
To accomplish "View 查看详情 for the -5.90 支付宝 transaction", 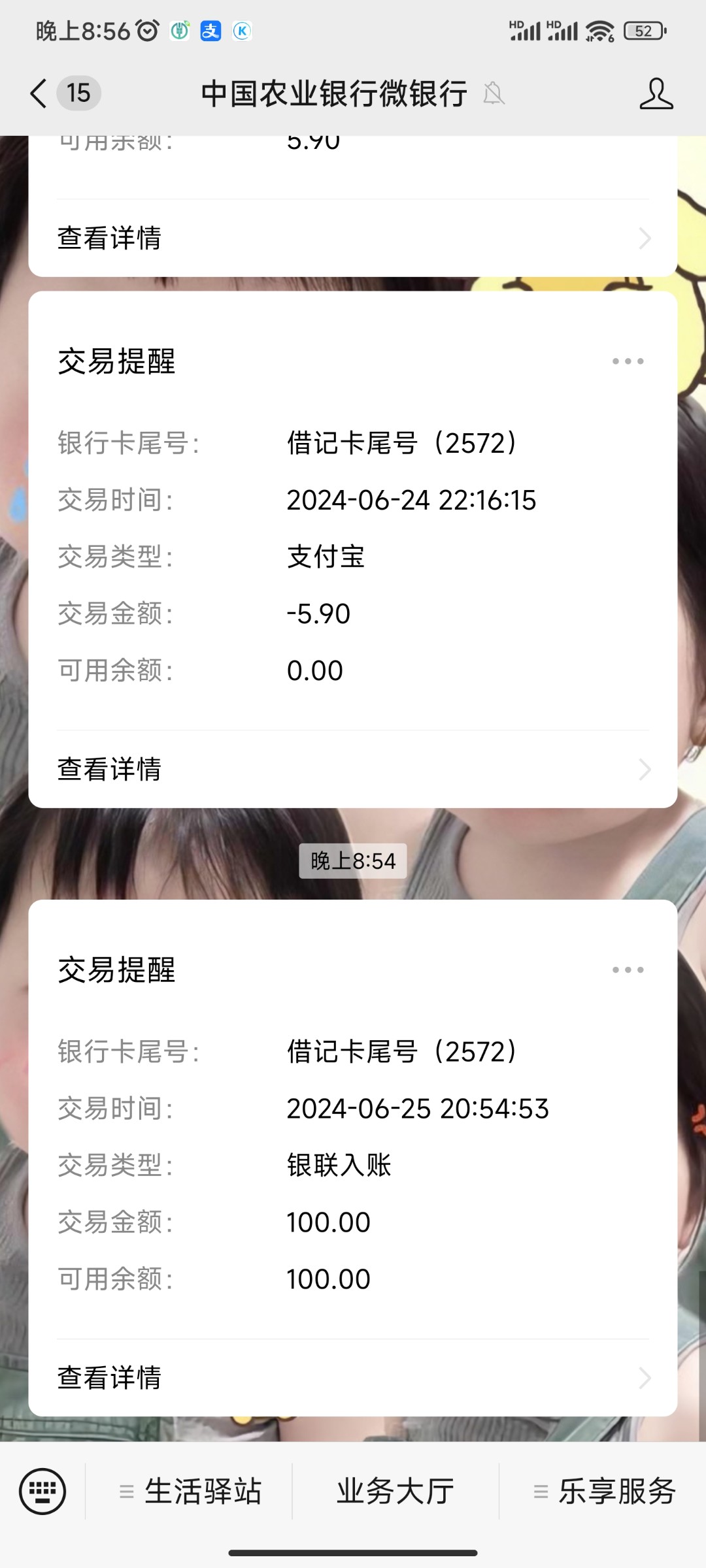I will tap(353, 769).
